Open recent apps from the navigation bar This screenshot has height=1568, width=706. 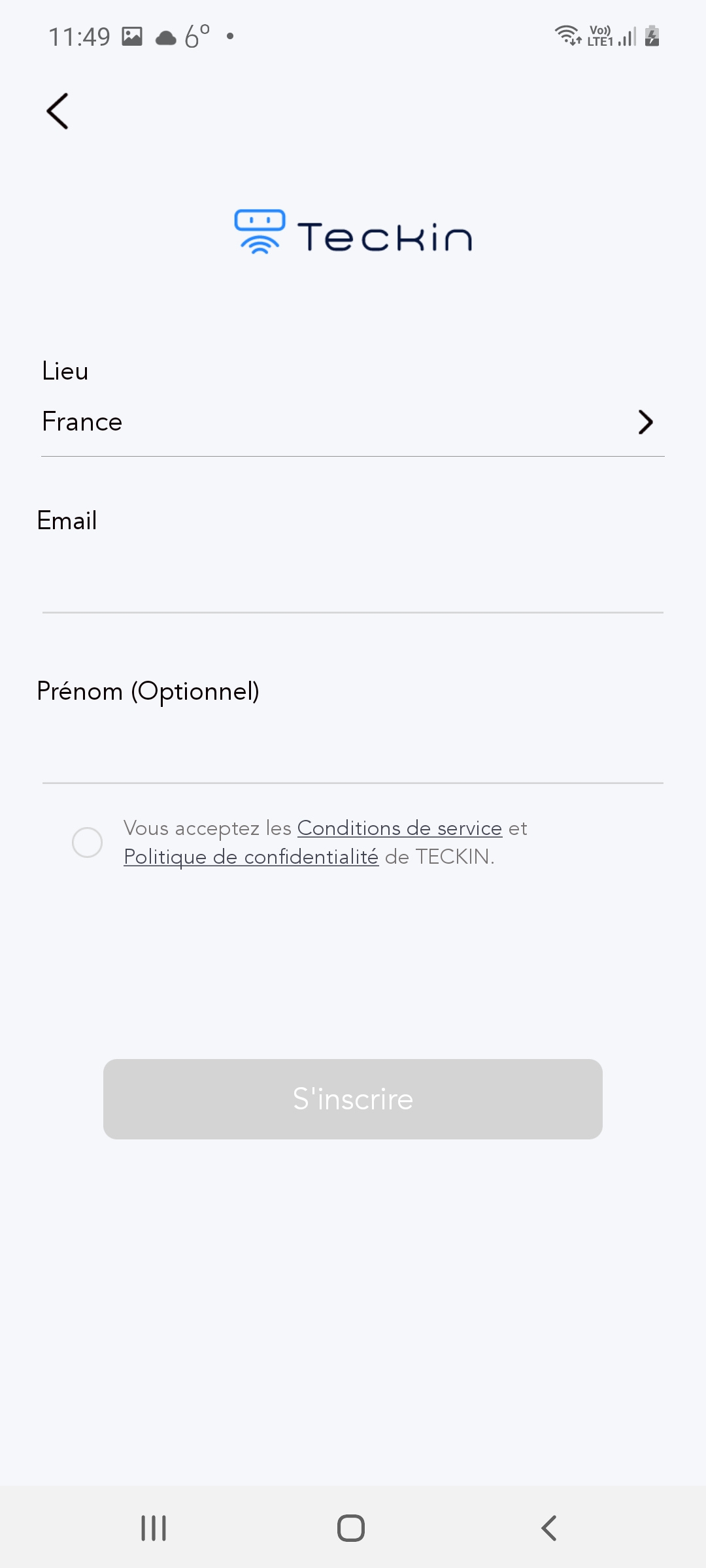[x=154, y=1528]
